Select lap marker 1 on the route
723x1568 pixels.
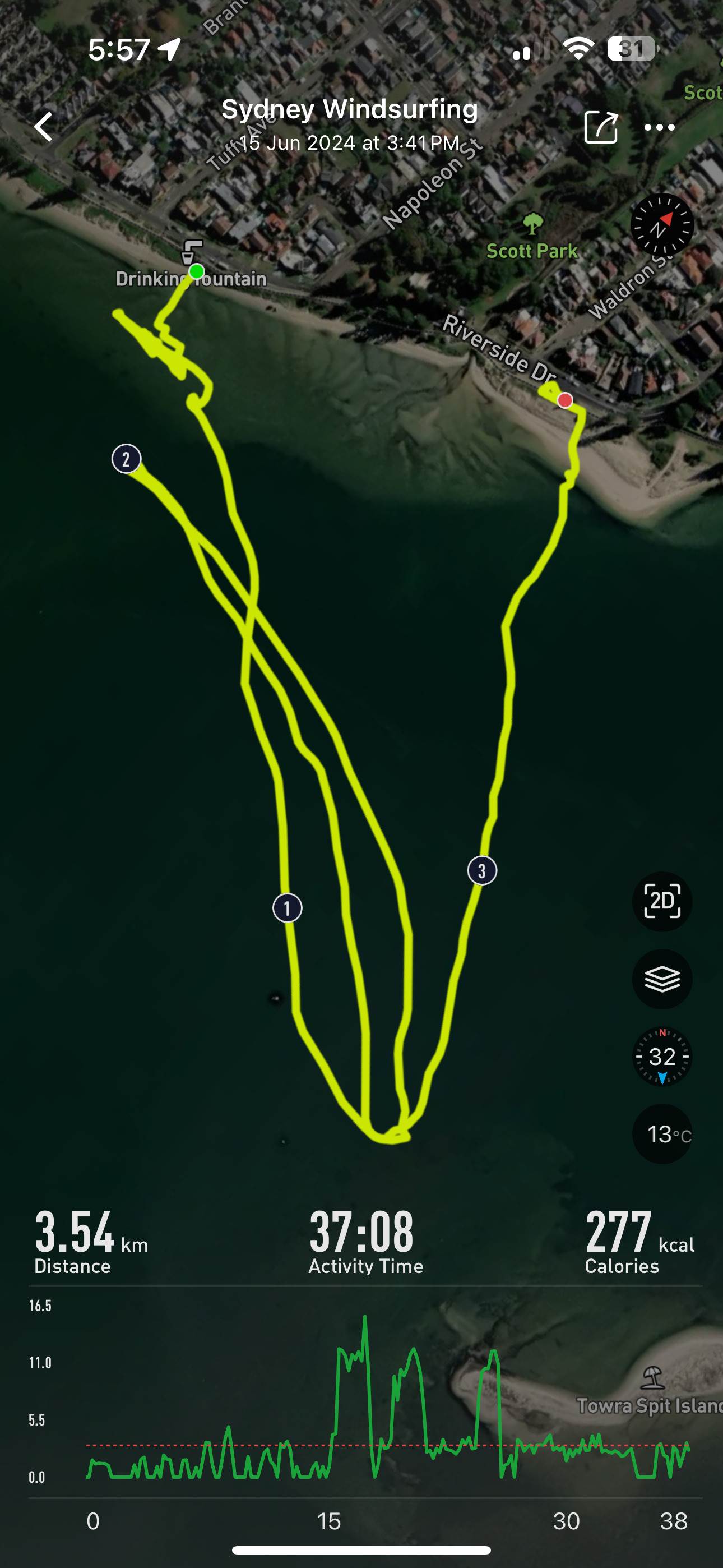pyautogui.click(x=288, y=908)
